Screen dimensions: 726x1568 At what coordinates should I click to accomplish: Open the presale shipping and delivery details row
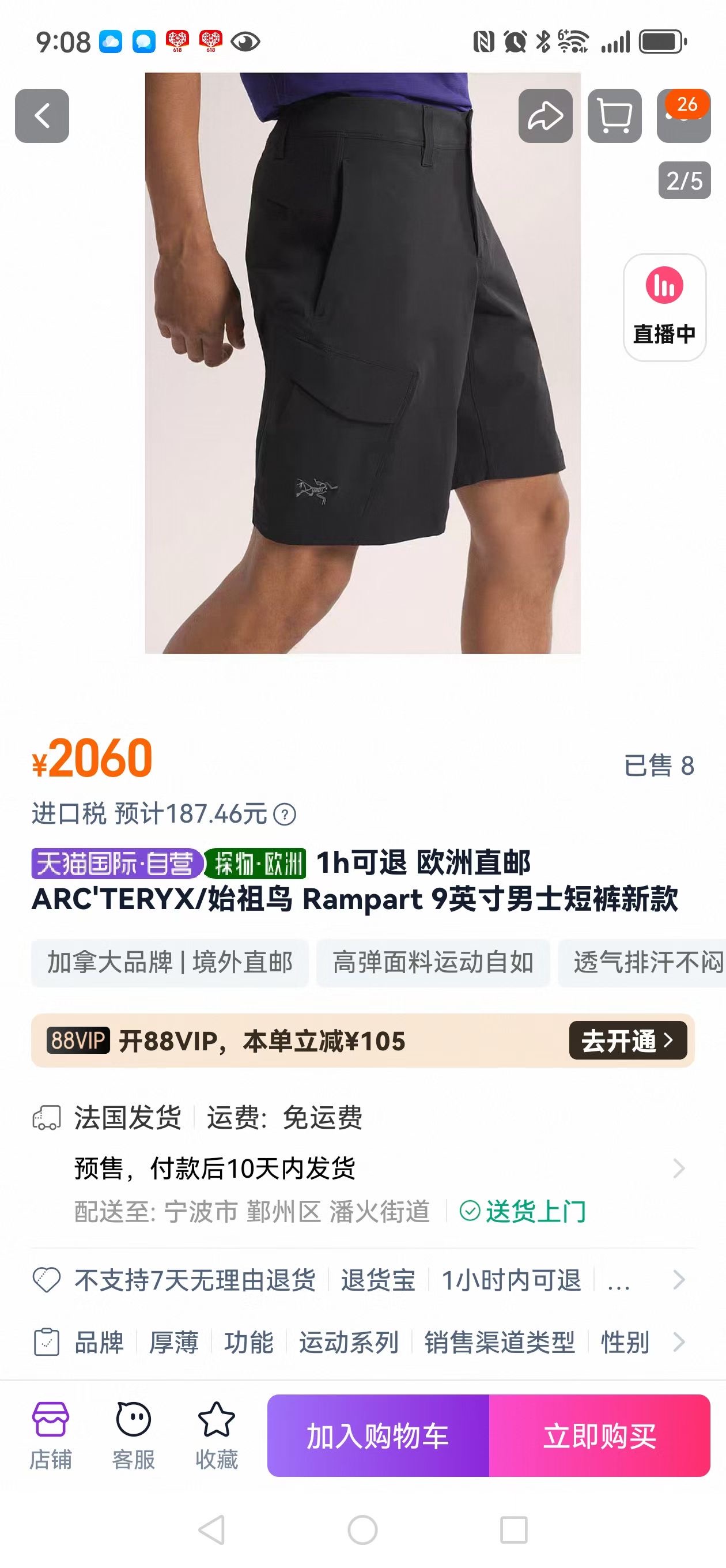point(377,1167)
